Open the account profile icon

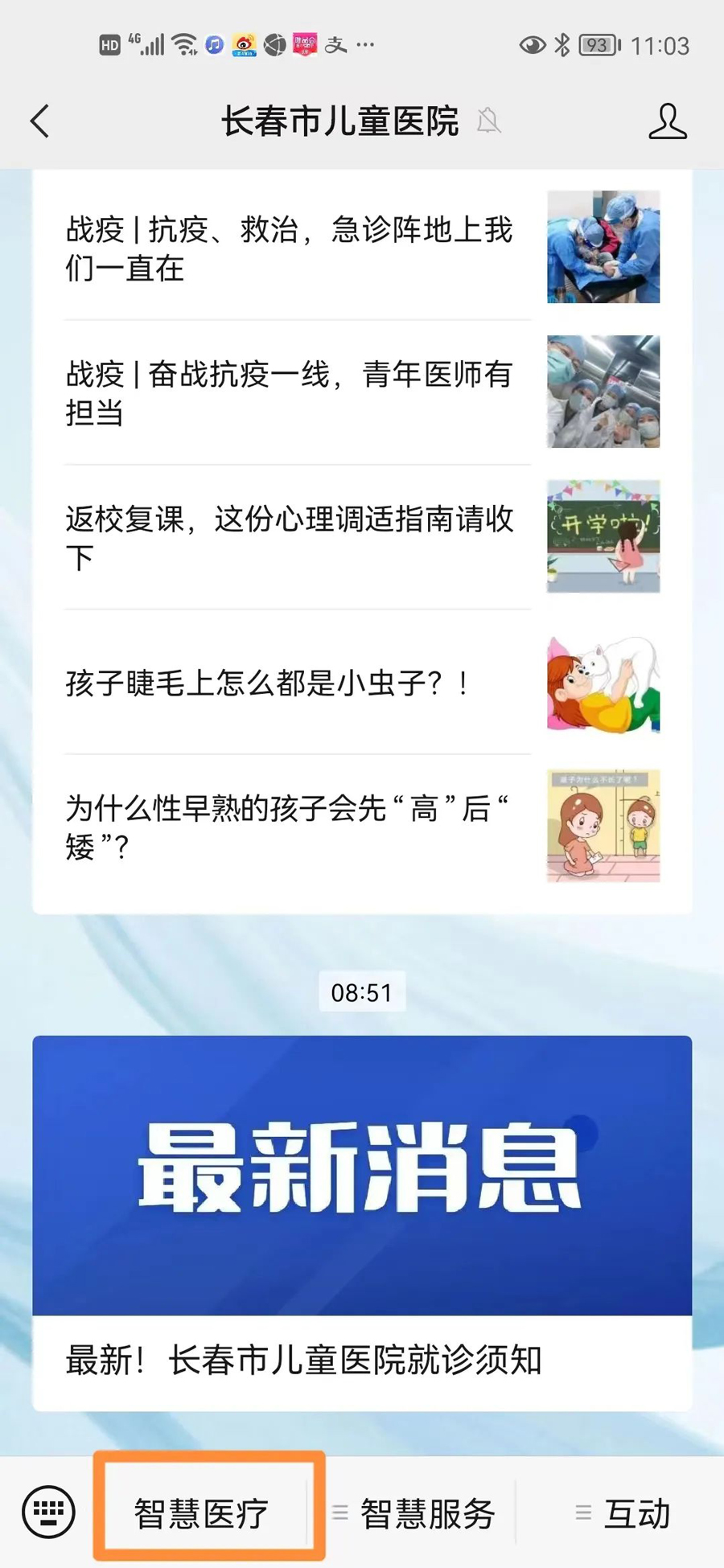coord(667,121)
